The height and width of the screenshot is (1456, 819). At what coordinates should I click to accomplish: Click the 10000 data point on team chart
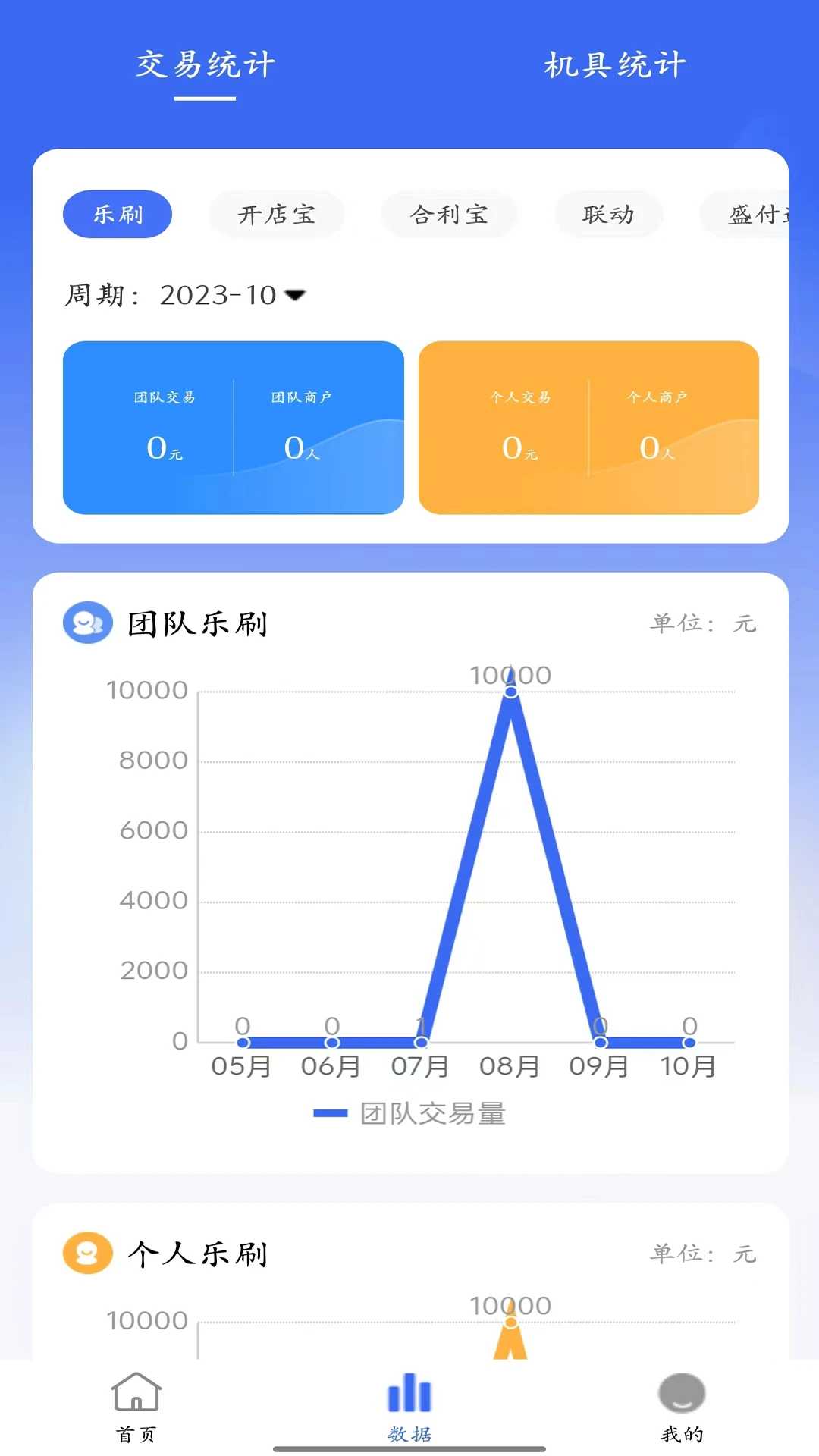pyautogui.click(x=510, y=692)
